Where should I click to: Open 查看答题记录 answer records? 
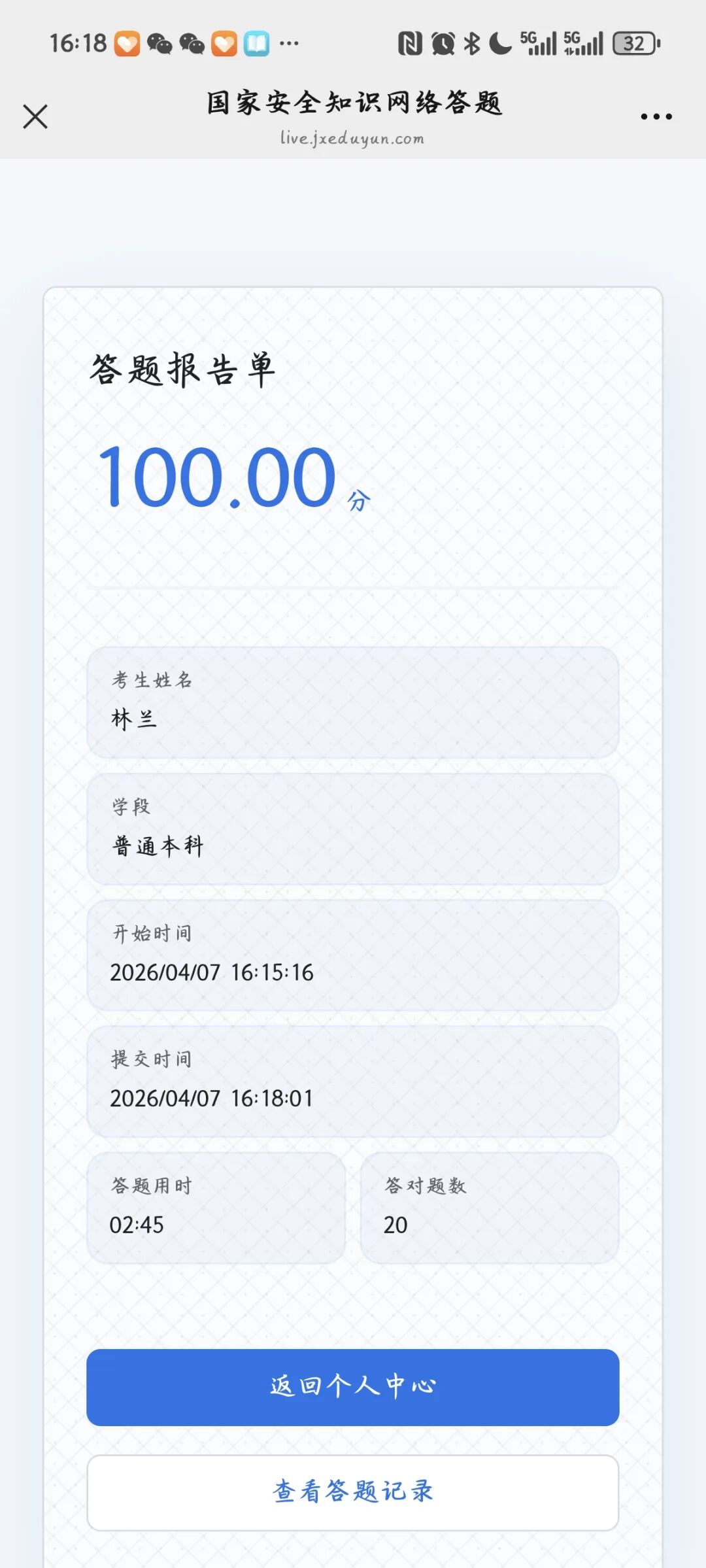[352, 1493]
